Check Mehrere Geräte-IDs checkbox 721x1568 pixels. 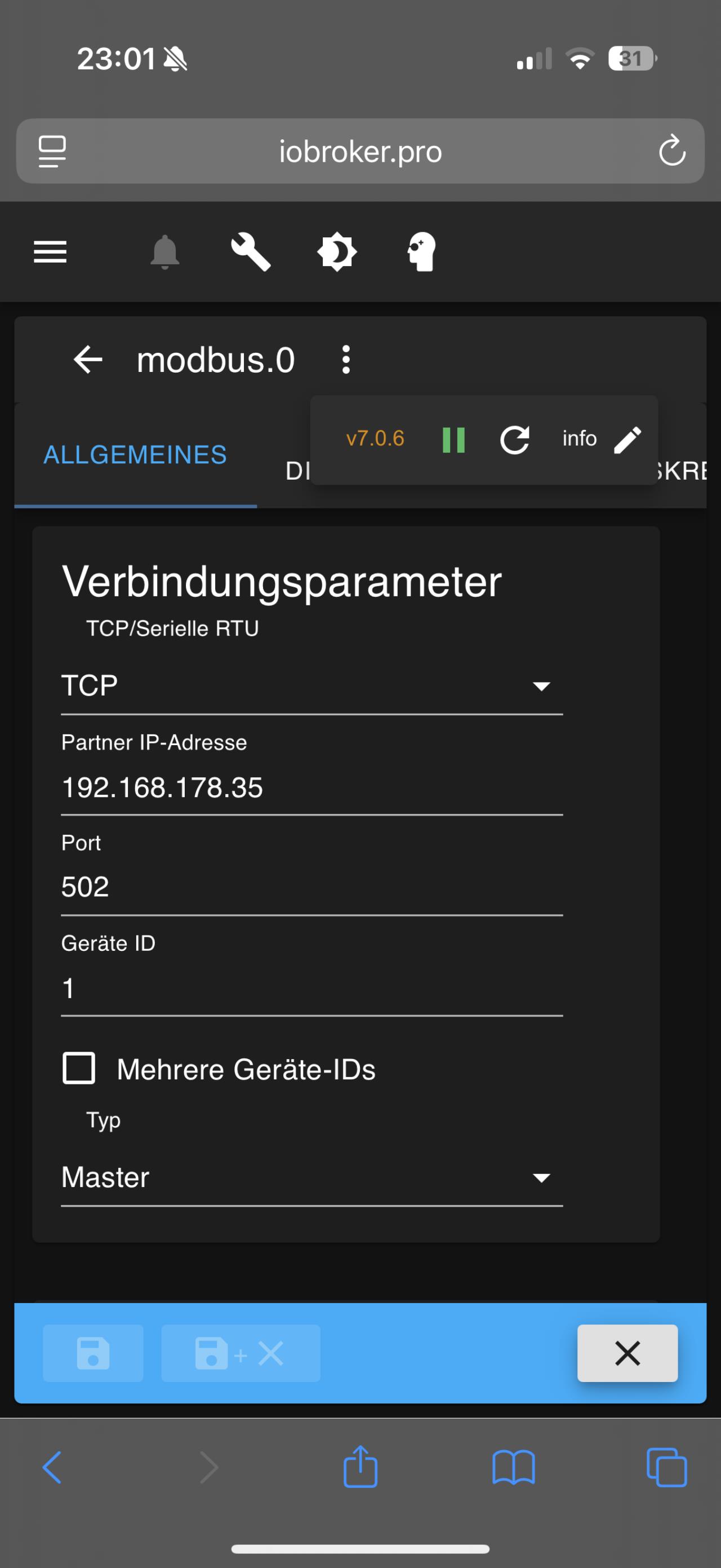pyautogui.click(x=79, y=1068)
